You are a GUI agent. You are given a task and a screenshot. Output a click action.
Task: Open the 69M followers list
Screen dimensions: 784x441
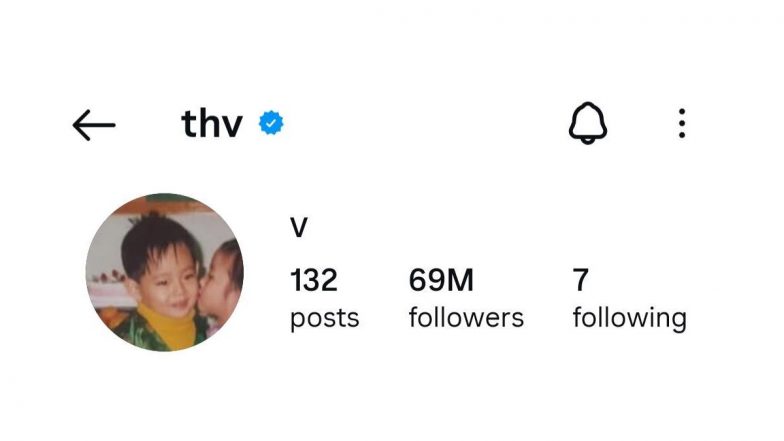click(465, 299)
